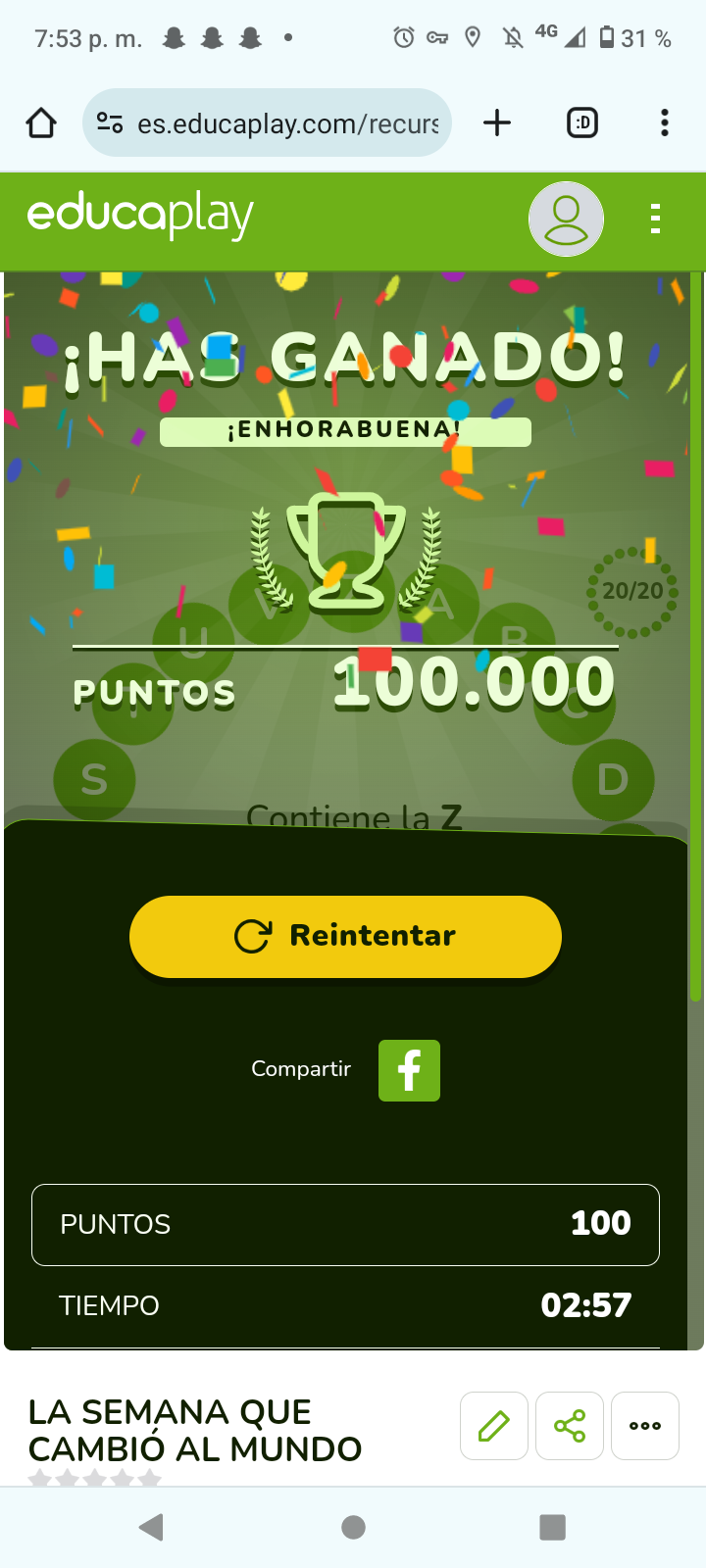
Task: Open the browser tab switcher
Action: coord(582,123)
